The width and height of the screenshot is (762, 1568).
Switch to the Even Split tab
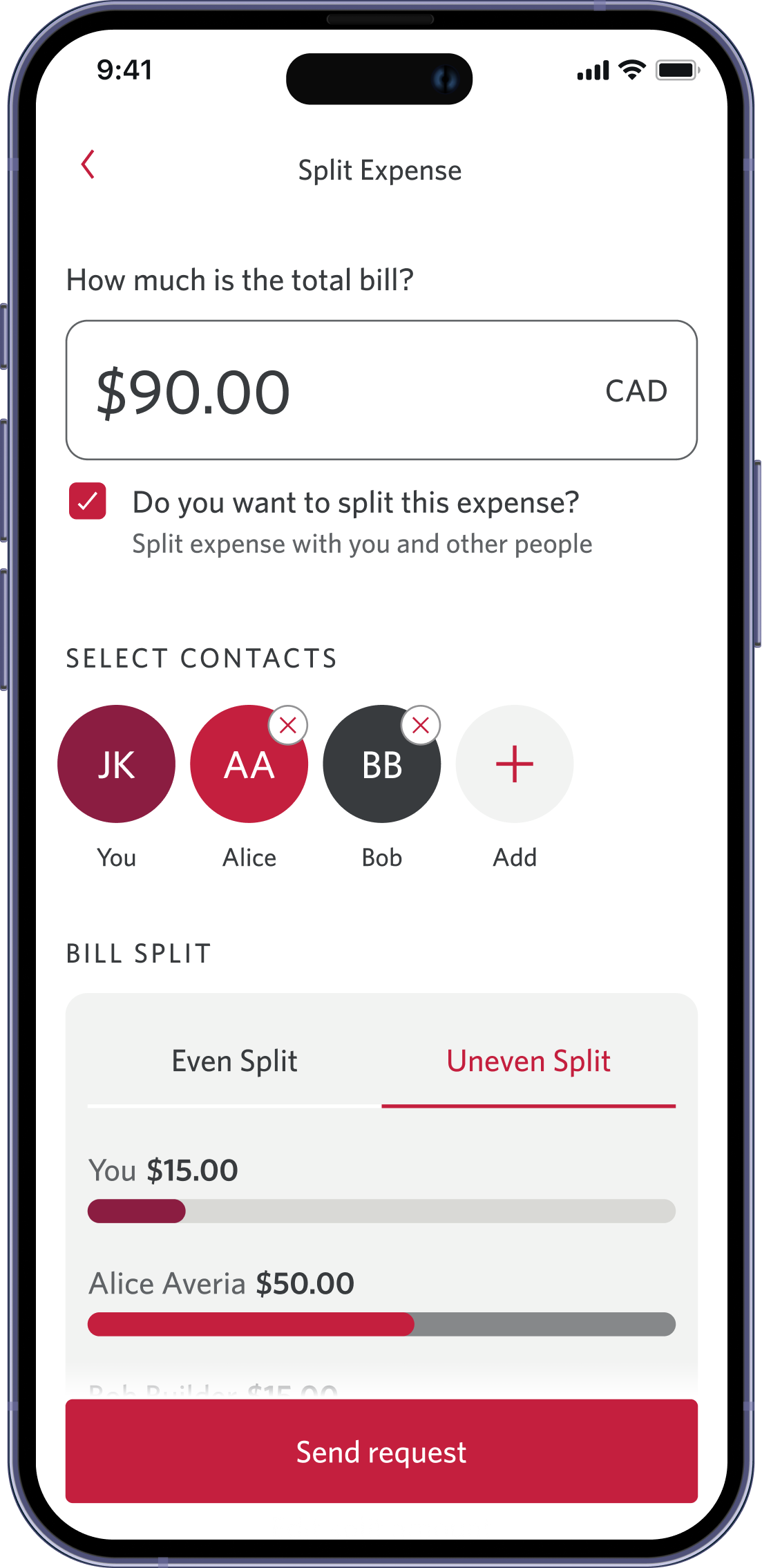click(x=234, y=1061)
